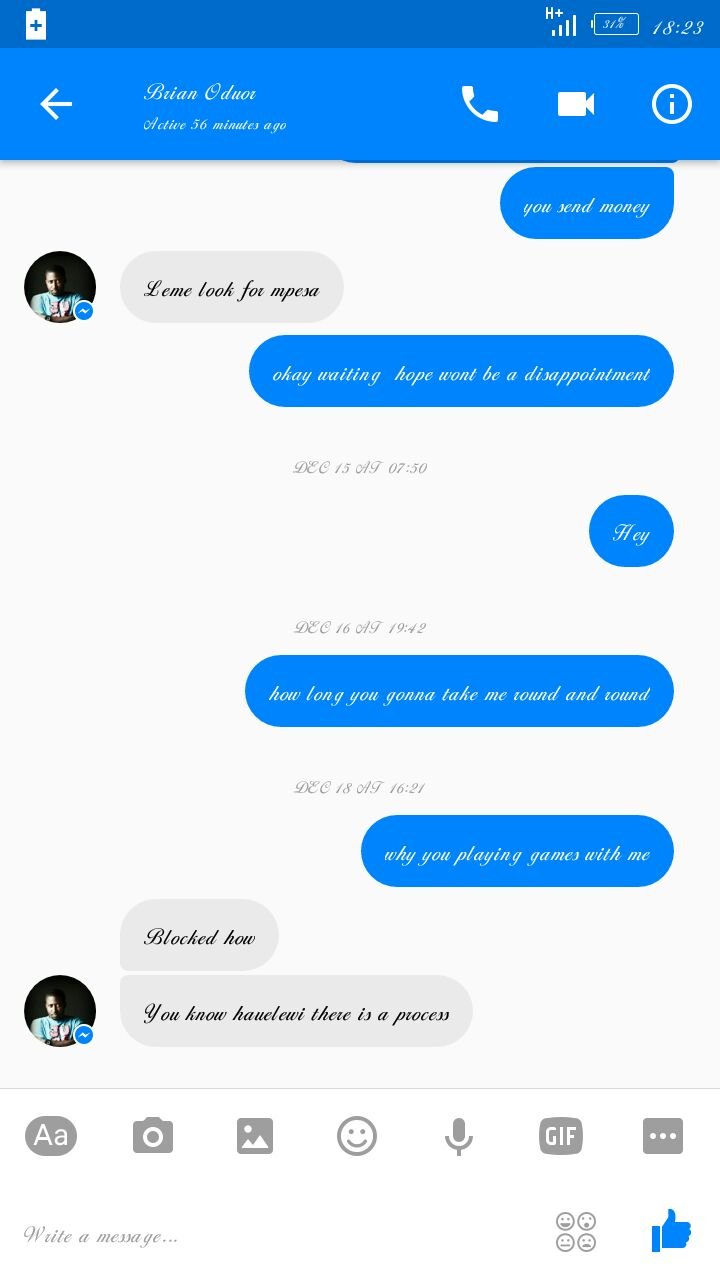The image size is (720, 1280).
Task: Open Brian's profile picture beside Leme look for mpesa
Action: 60,287
